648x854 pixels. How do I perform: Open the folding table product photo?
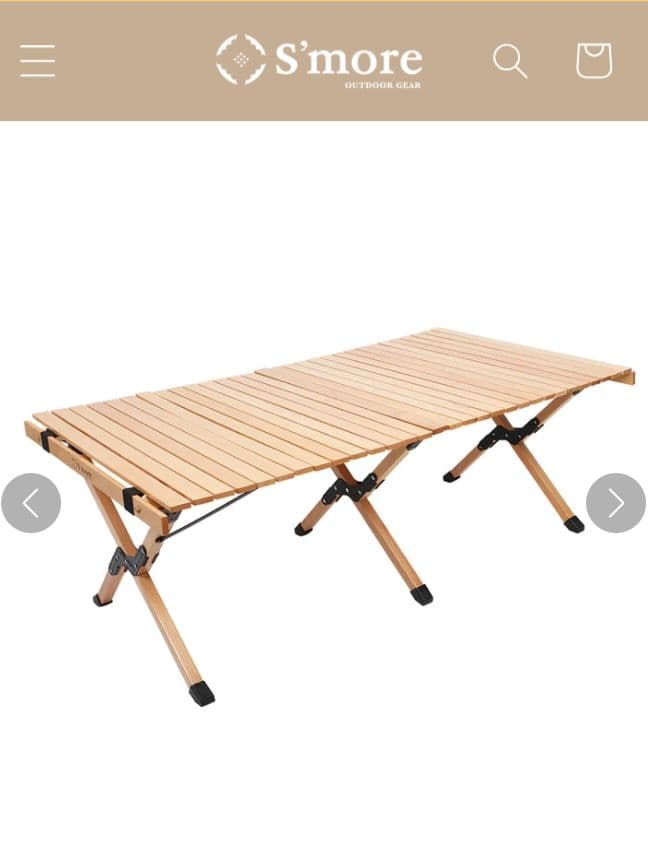coord(330,480)
